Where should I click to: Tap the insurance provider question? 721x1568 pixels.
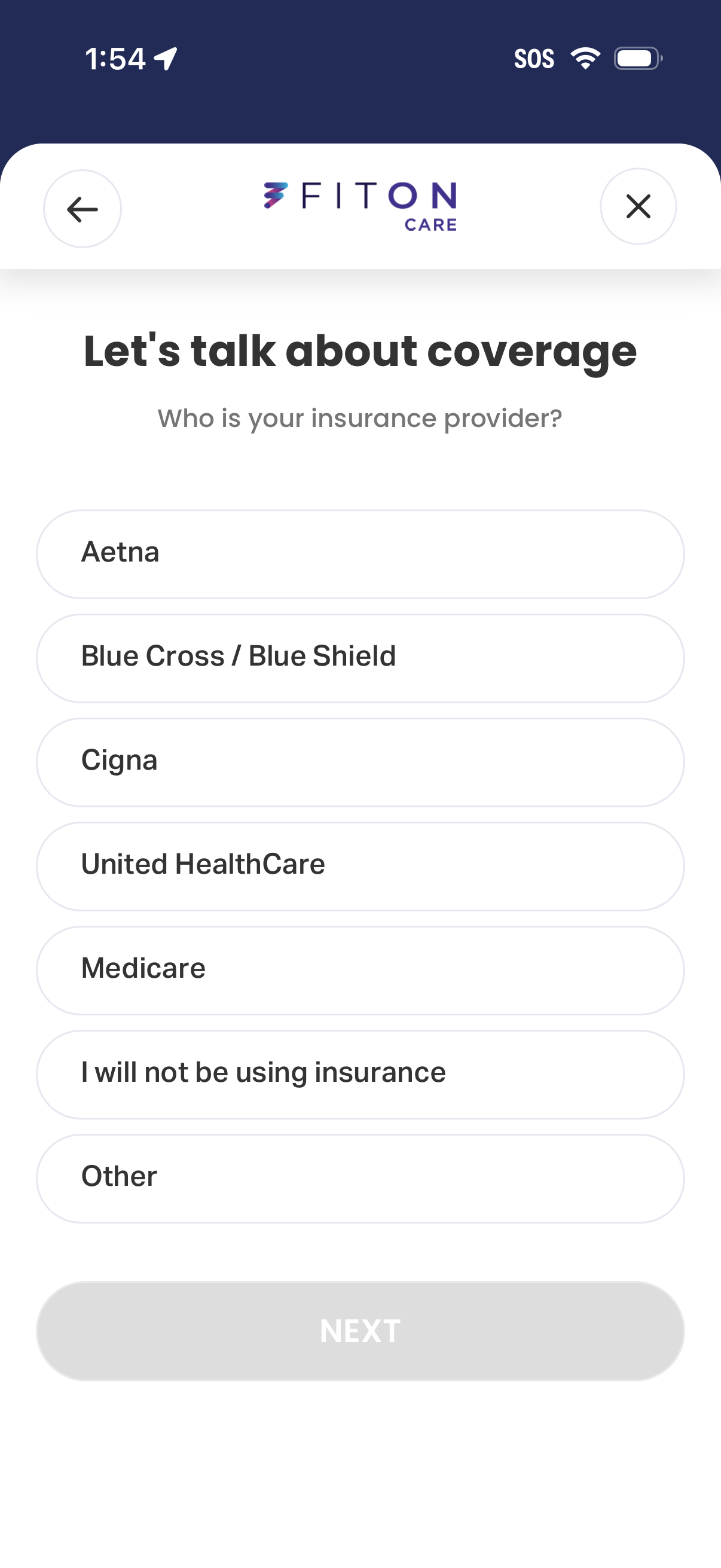pyautogui.click(x=360, y=417)
